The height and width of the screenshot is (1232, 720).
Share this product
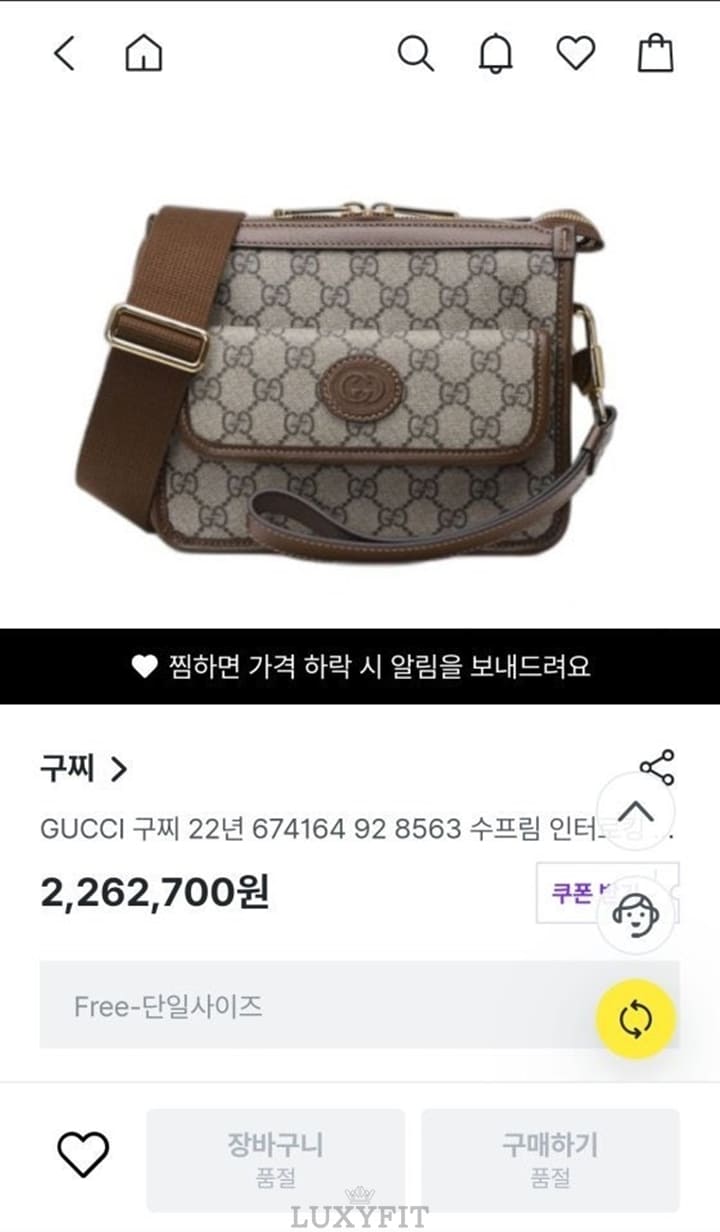(x=657, y=767)
